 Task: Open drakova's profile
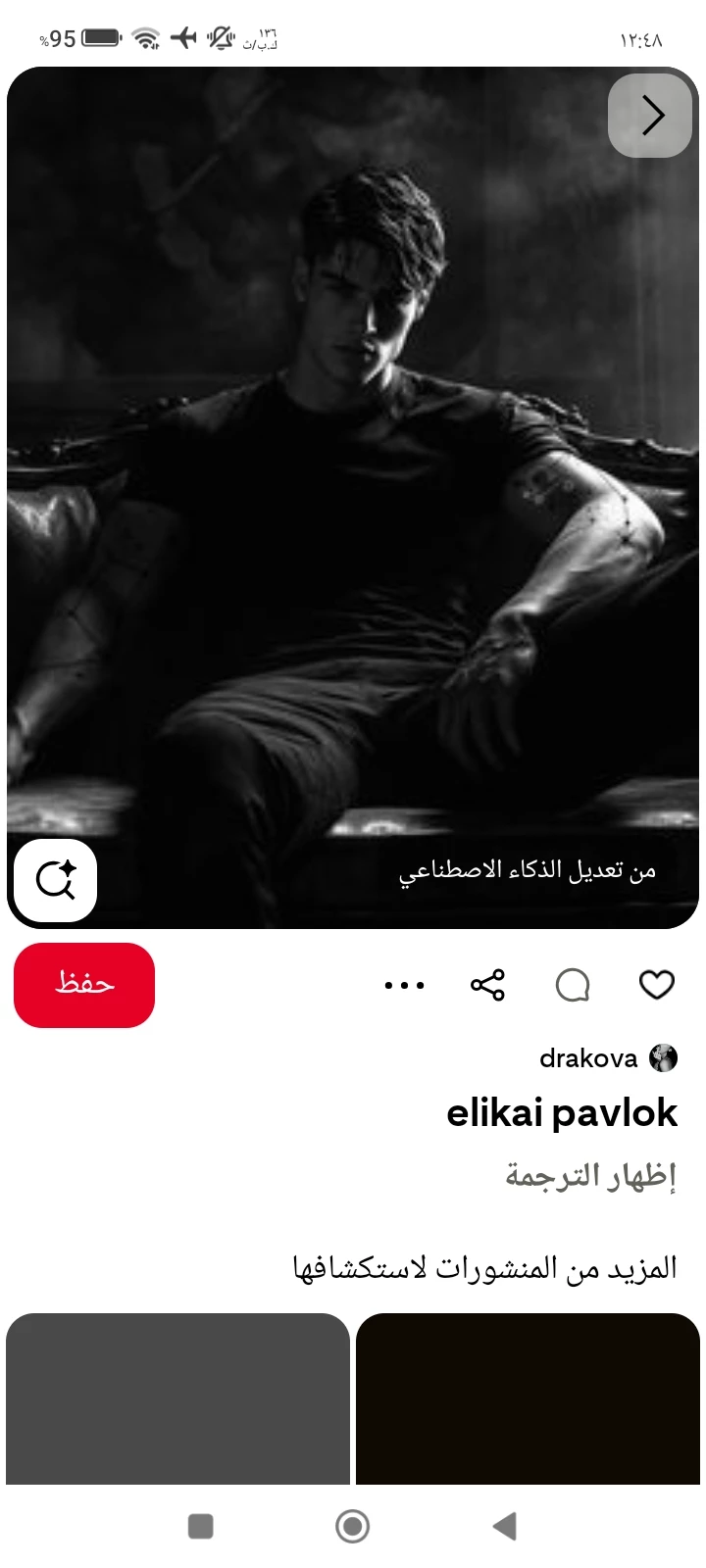[588, 1058]
